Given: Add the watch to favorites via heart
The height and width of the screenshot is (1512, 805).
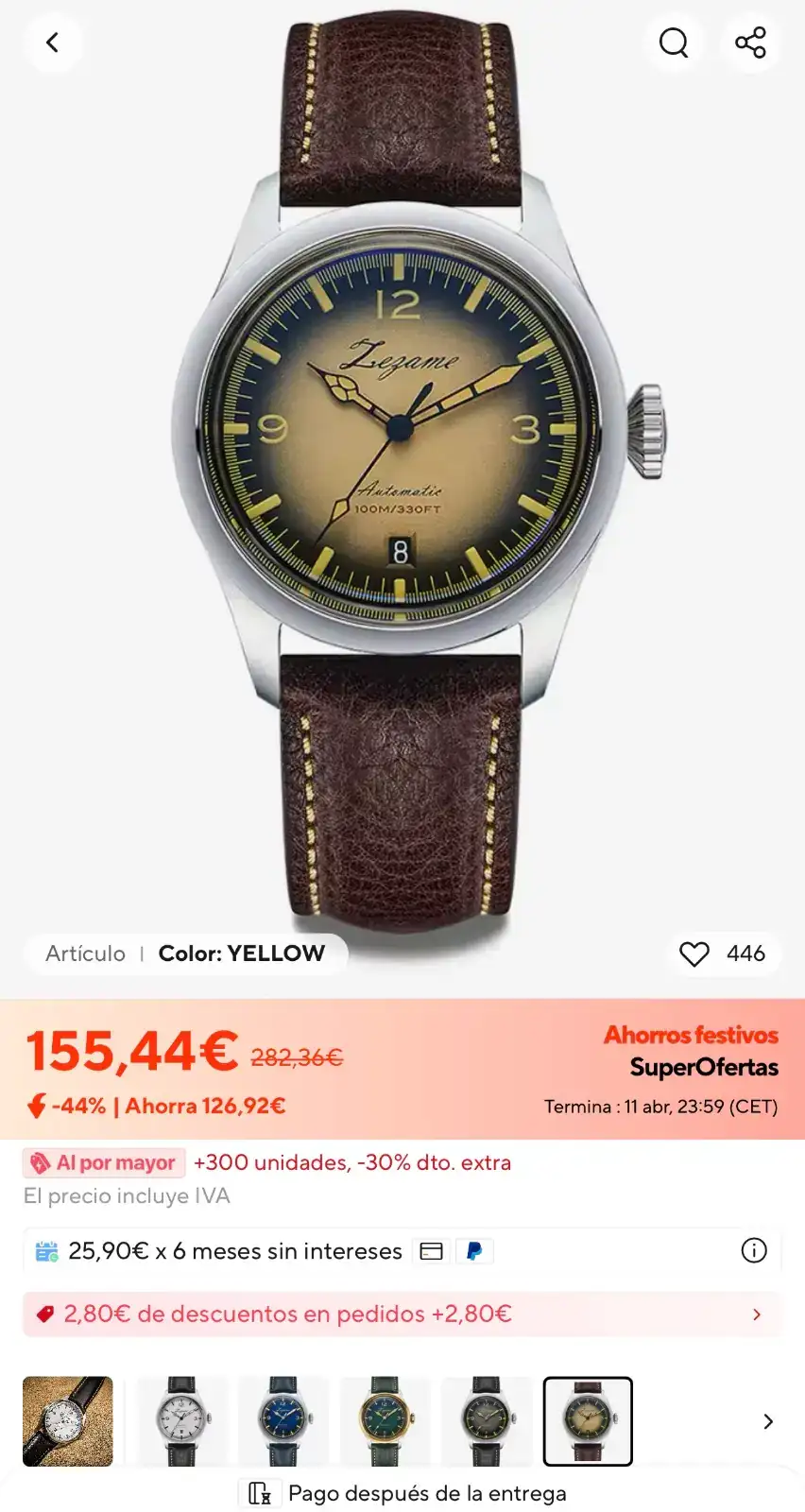Looking at the screenshot, I should point(694,954).
